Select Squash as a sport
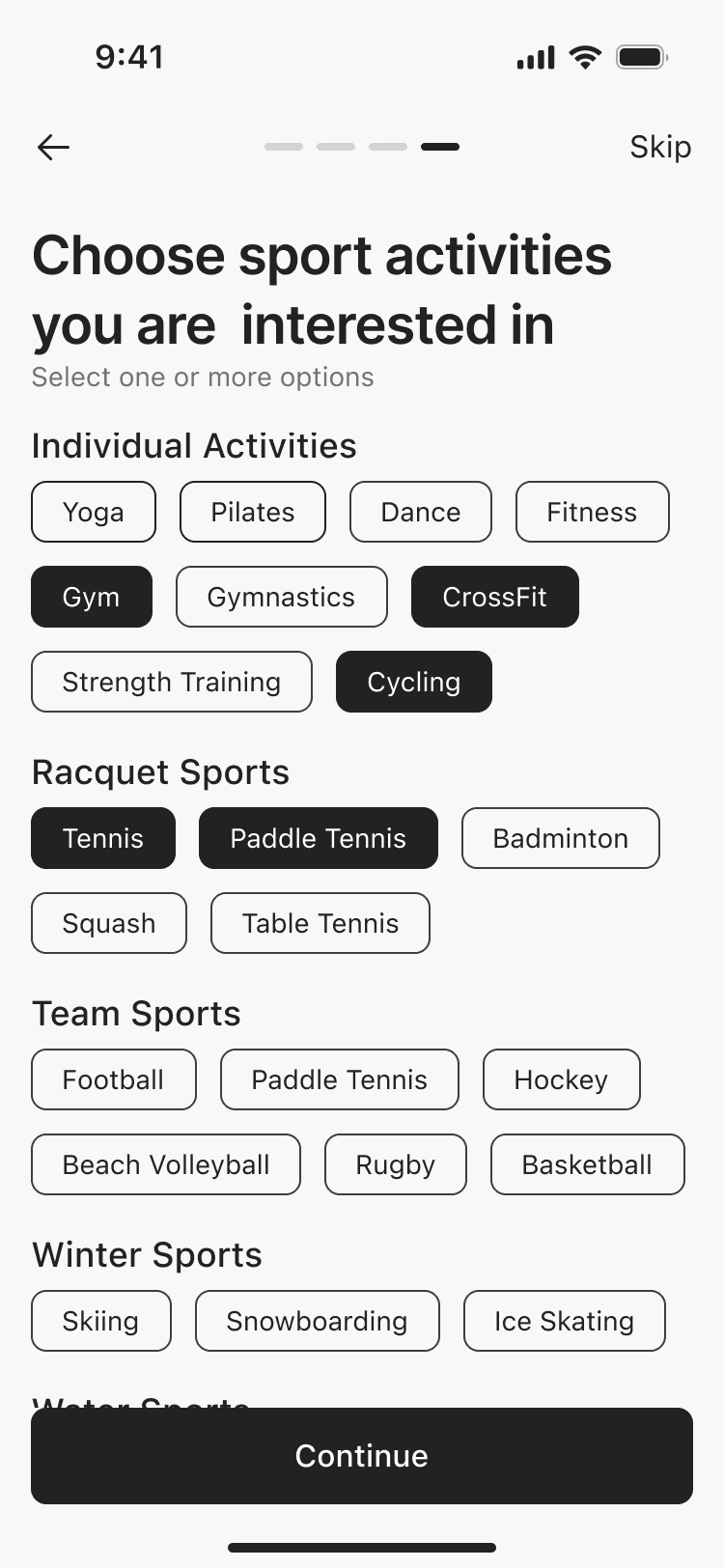 pyautogui.click(x=109, y=923)
